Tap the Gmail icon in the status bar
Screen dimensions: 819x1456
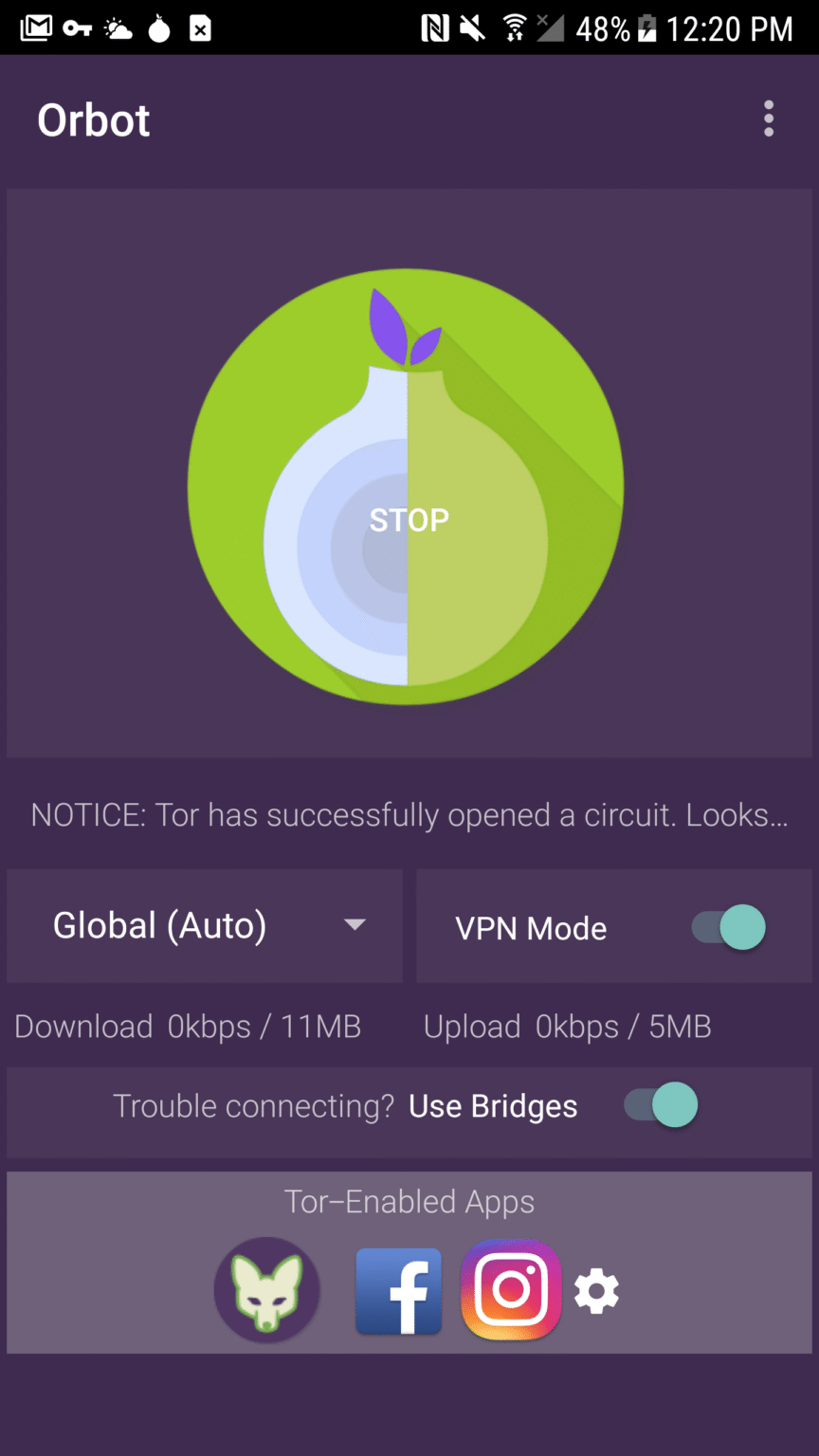34,27
